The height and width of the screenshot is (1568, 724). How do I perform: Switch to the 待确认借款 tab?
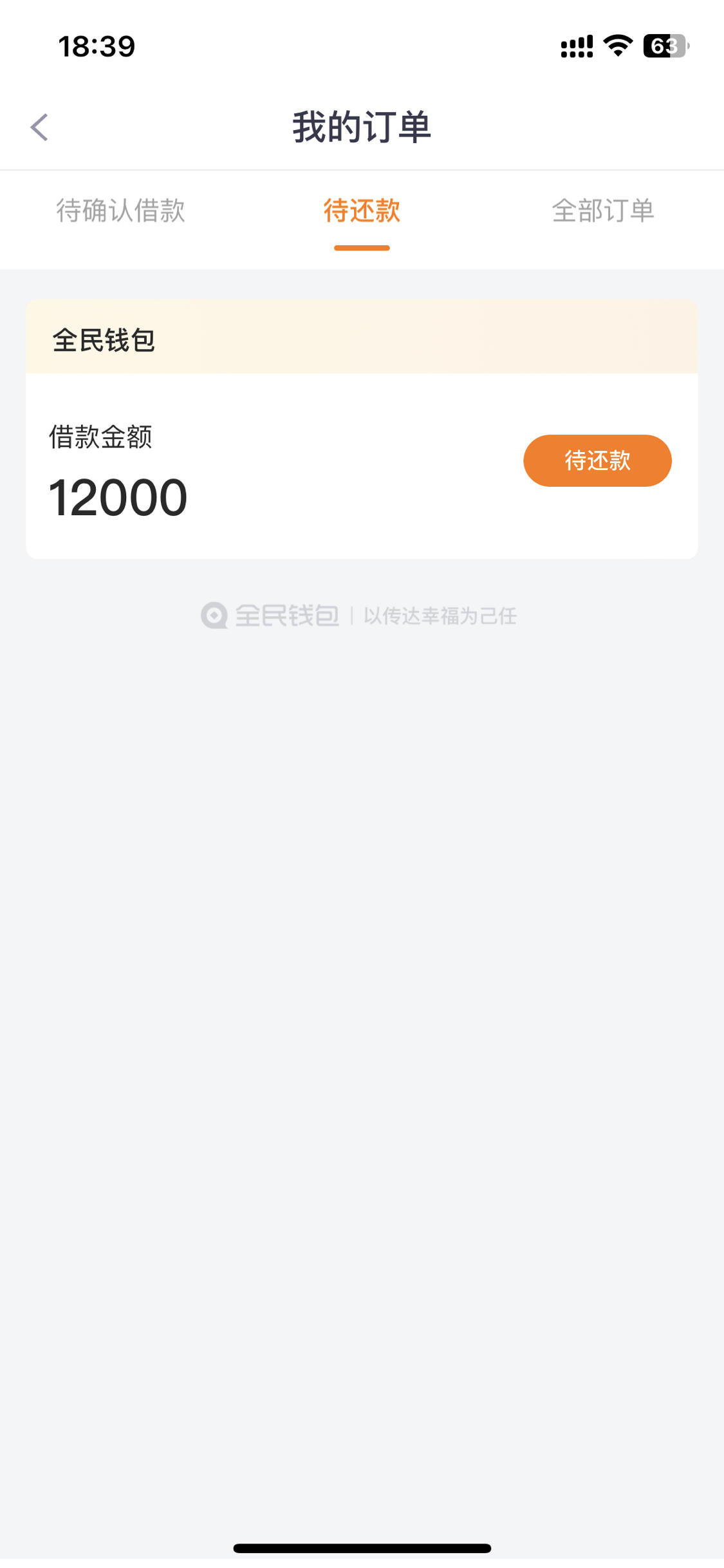(x=120, y=211)
